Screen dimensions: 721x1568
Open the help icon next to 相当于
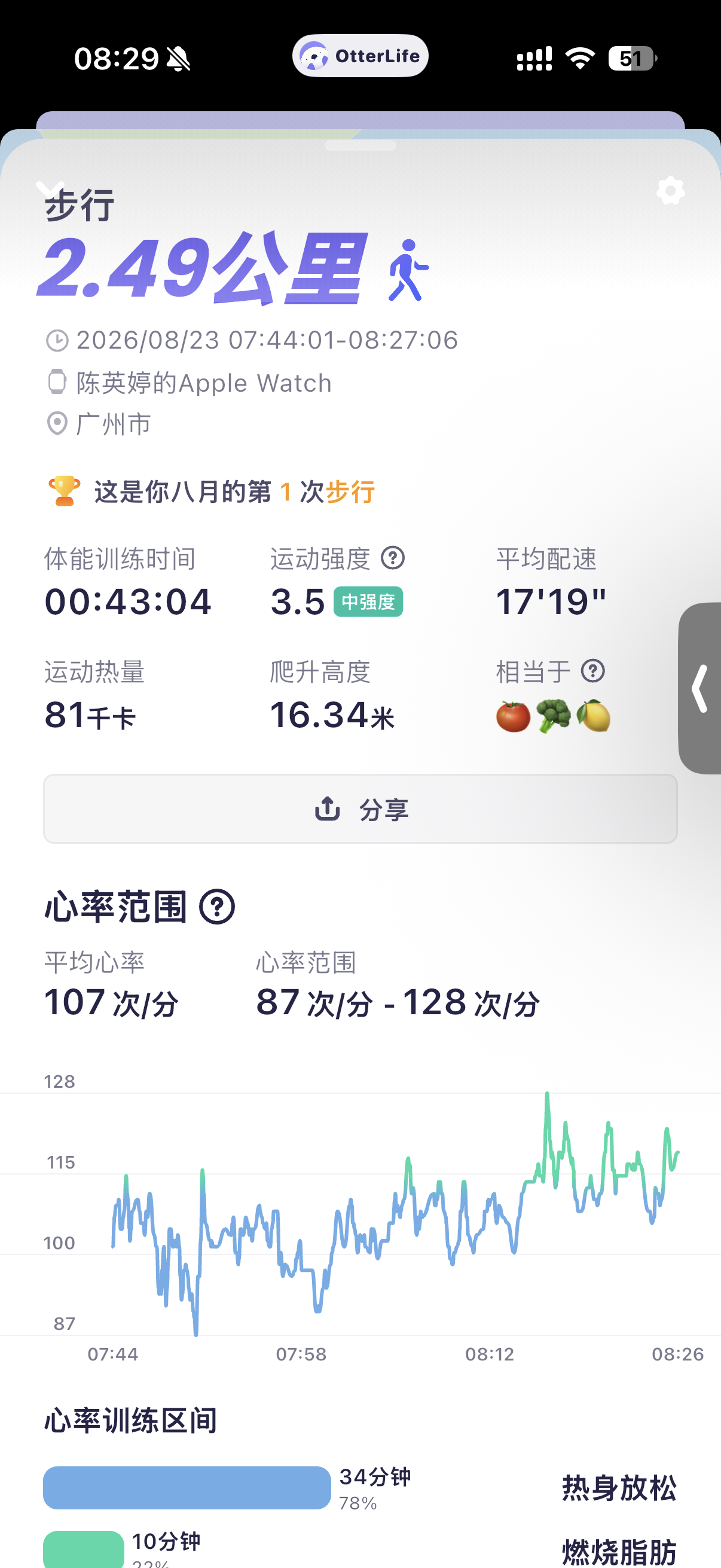[x=592, y=672]
